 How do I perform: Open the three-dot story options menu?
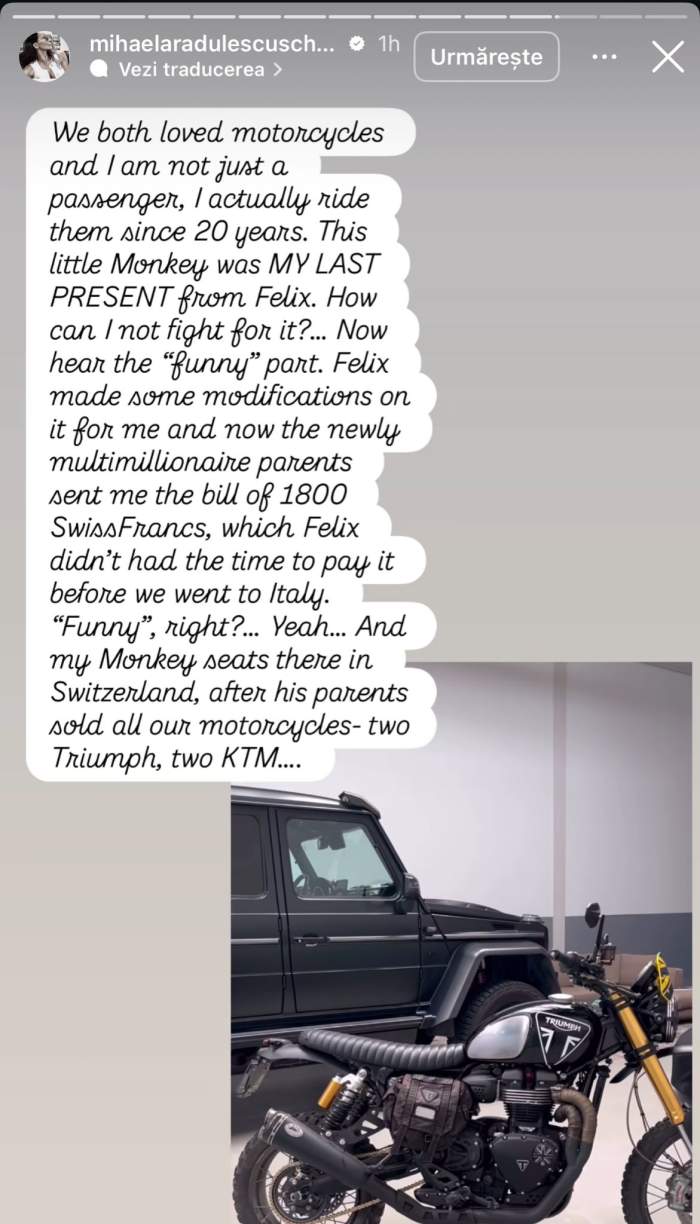[604, 57]
